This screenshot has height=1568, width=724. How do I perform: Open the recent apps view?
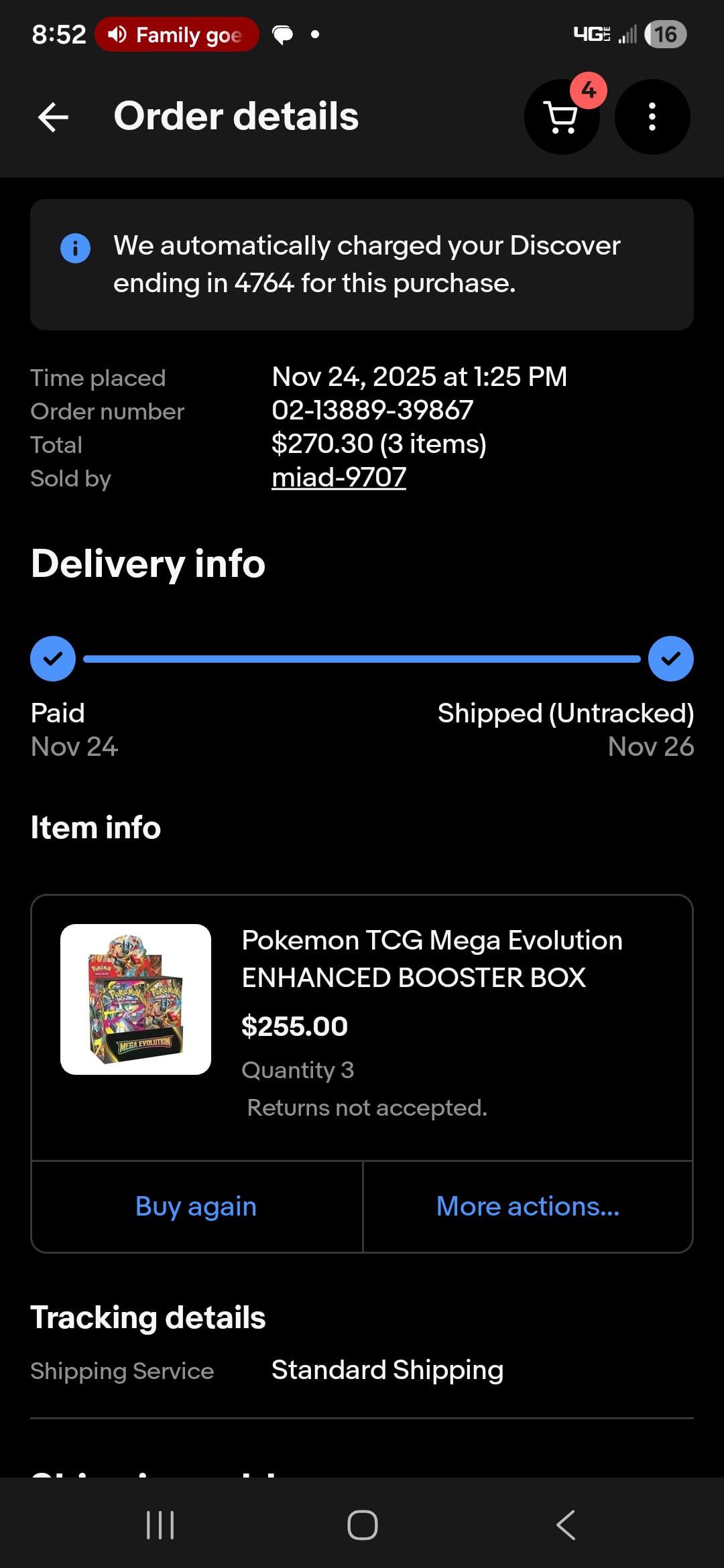click(160, 1526)
